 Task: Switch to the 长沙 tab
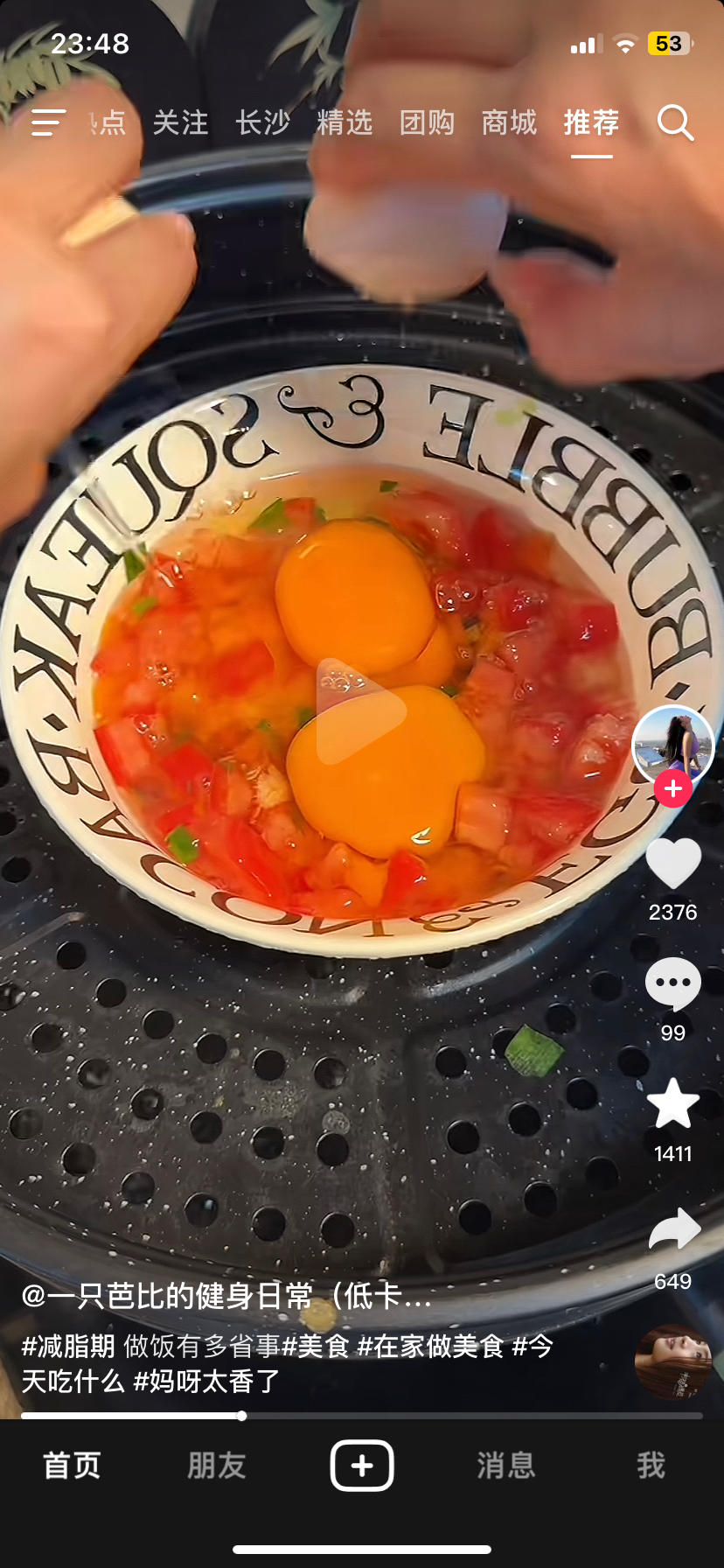262,122
